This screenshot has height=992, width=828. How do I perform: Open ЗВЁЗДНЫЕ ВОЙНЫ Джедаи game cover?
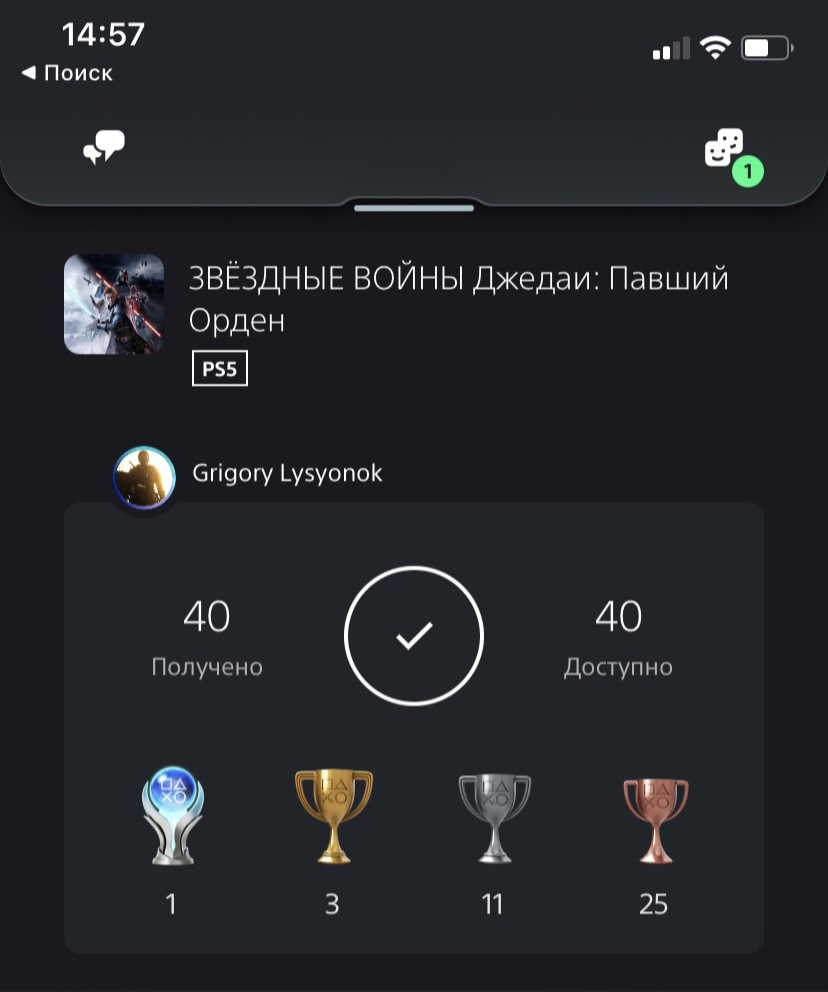coord(114,304)
